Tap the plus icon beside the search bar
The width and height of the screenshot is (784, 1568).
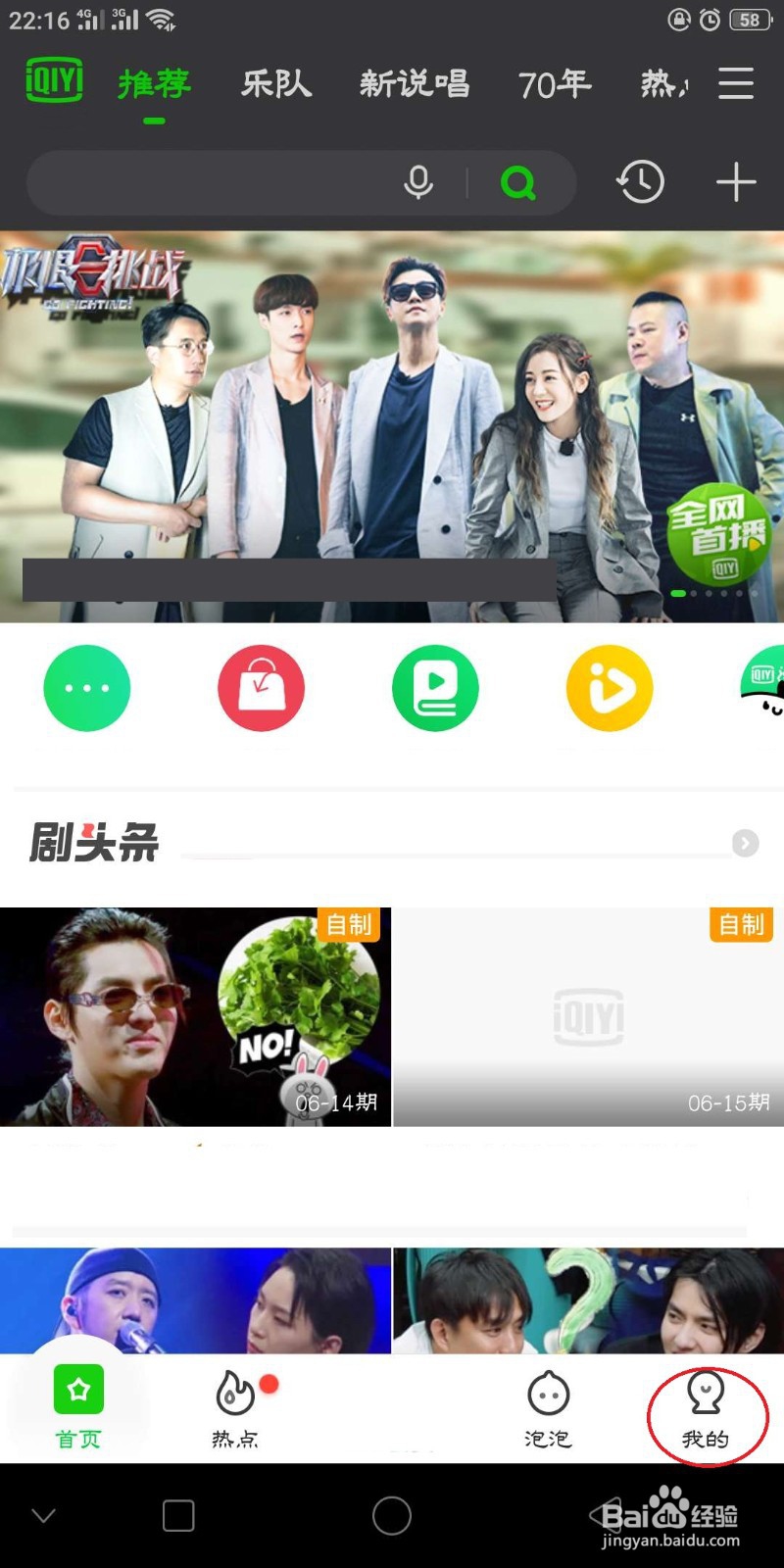(x=736, y=182)
